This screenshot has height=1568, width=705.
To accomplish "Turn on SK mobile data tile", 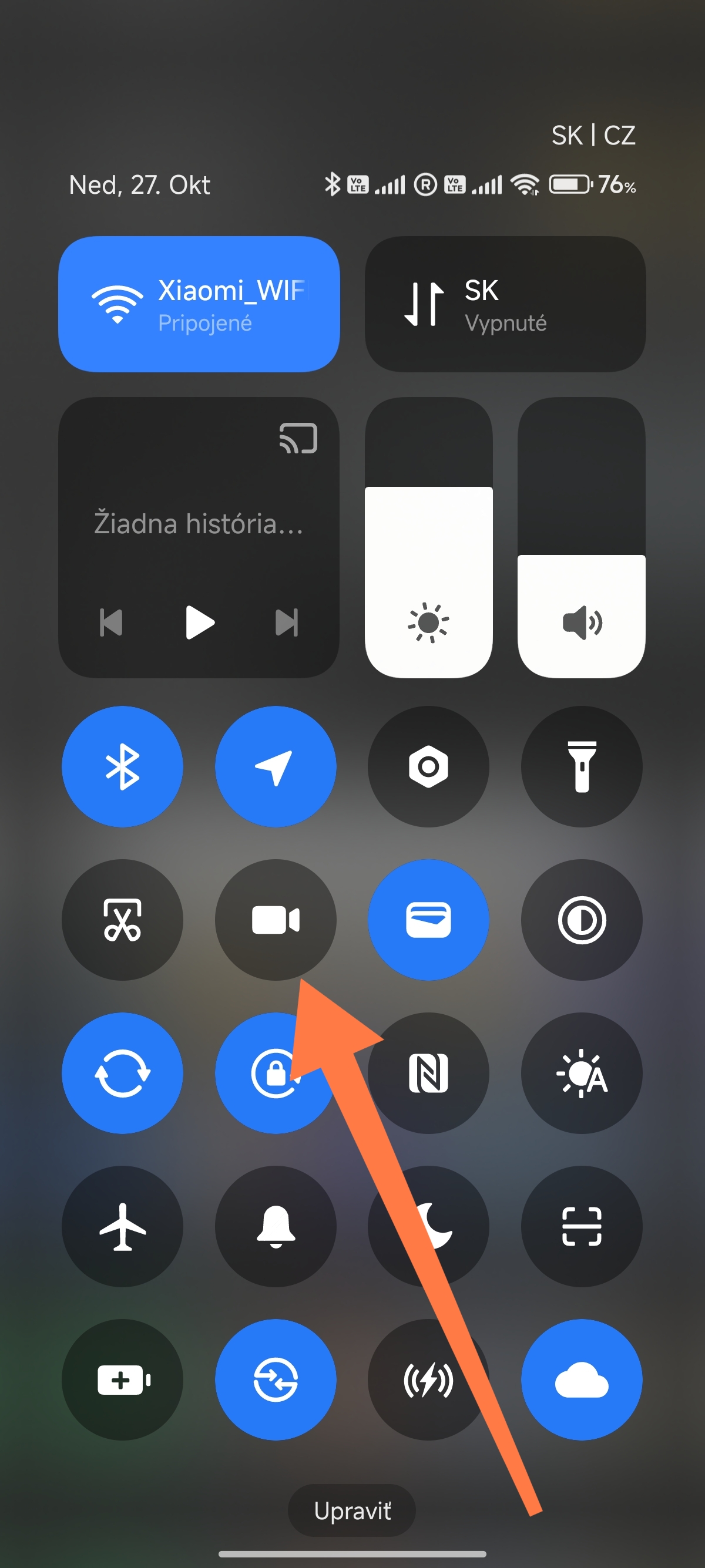I will pyautogui.click(x=505, y=304).
